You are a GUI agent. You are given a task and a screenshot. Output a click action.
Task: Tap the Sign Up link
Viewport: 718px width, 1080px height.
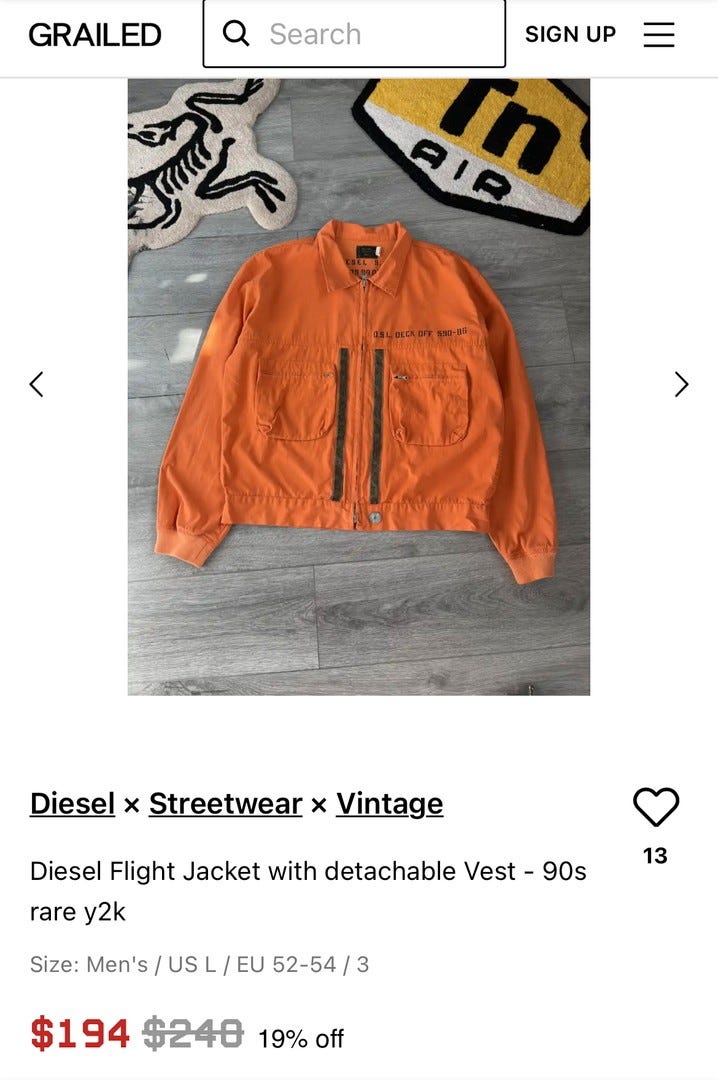coord(570,34)
